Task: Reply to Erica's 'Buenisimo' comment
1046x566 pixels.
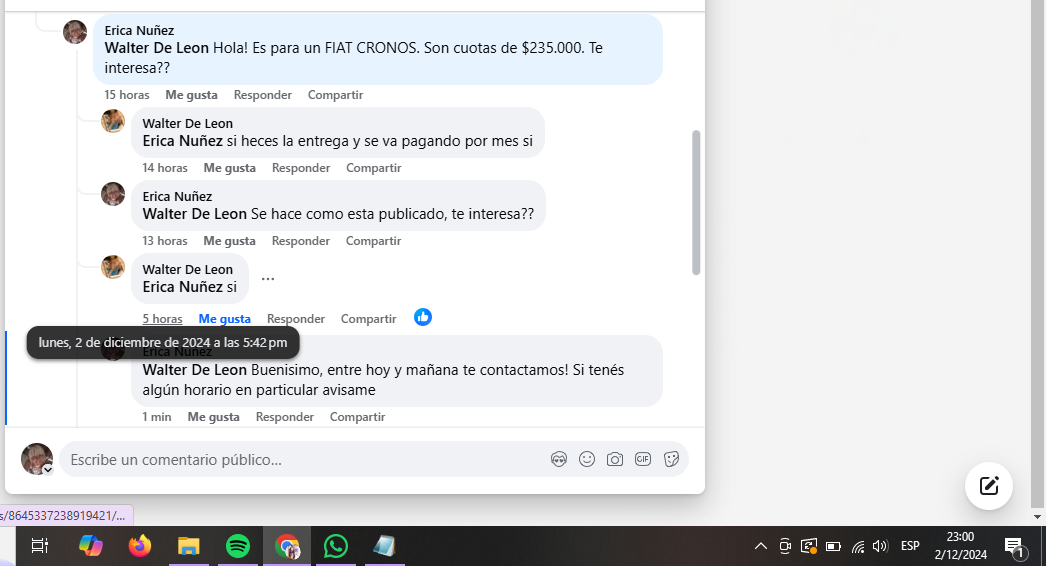Action: click(x=284, y=417)
